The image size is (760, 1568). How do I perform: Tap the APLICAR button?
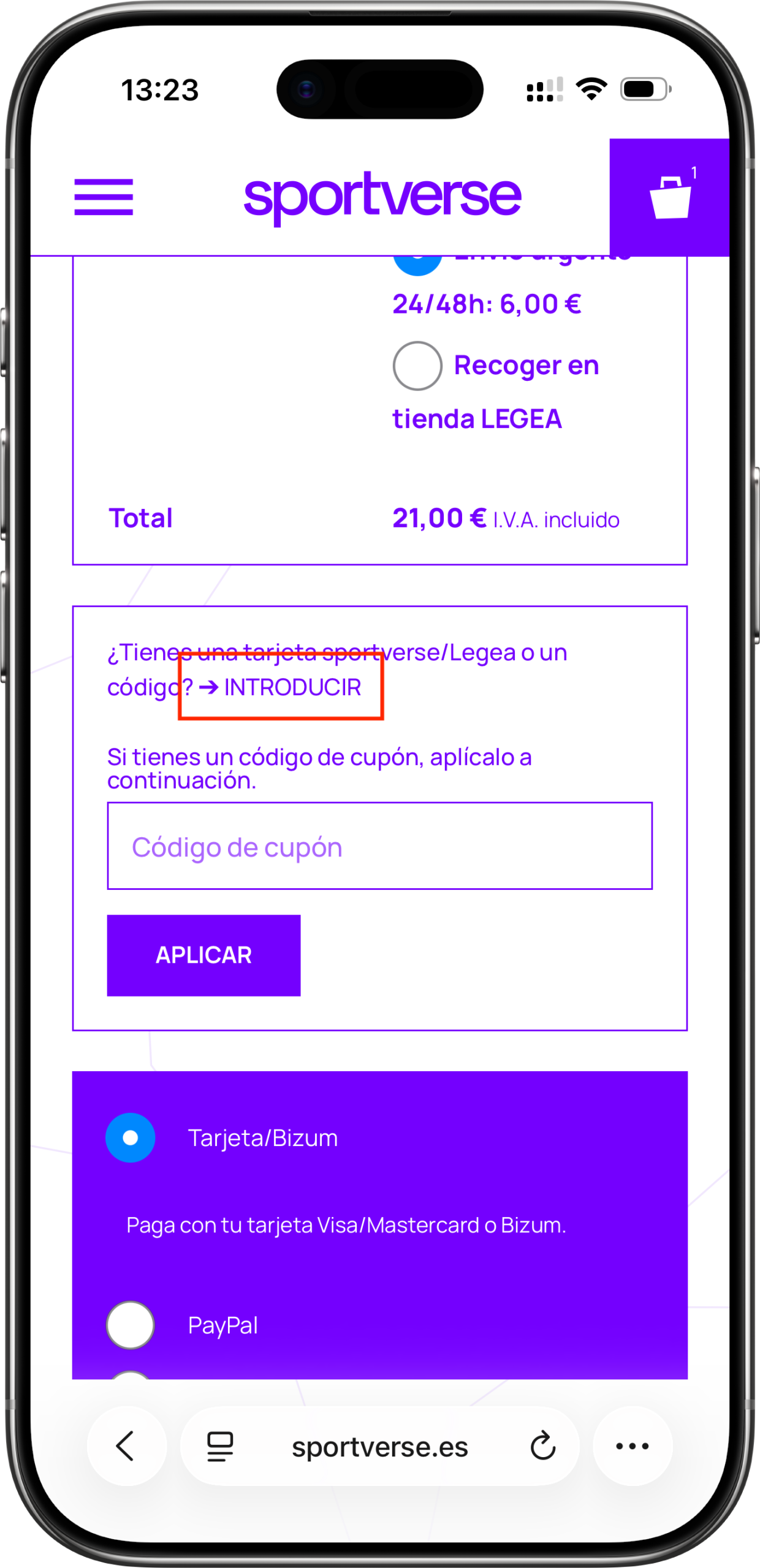pyautogui.click(x=203, y=955)
